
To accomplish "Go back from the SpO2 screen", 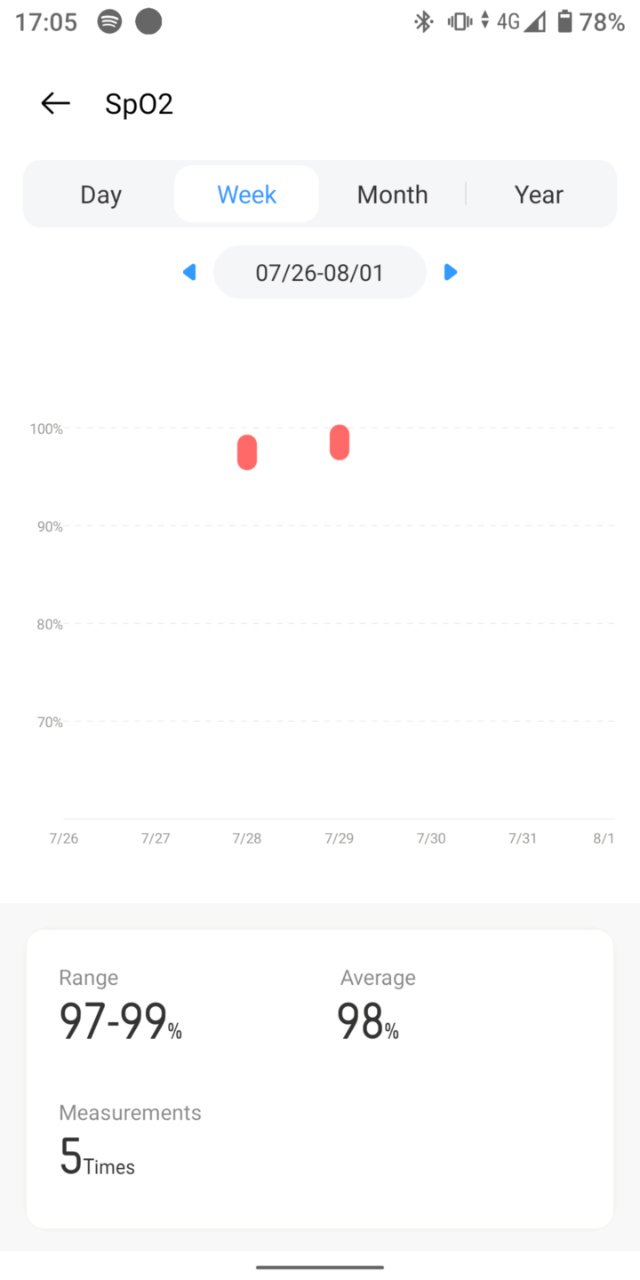I will tap(55, 103).
